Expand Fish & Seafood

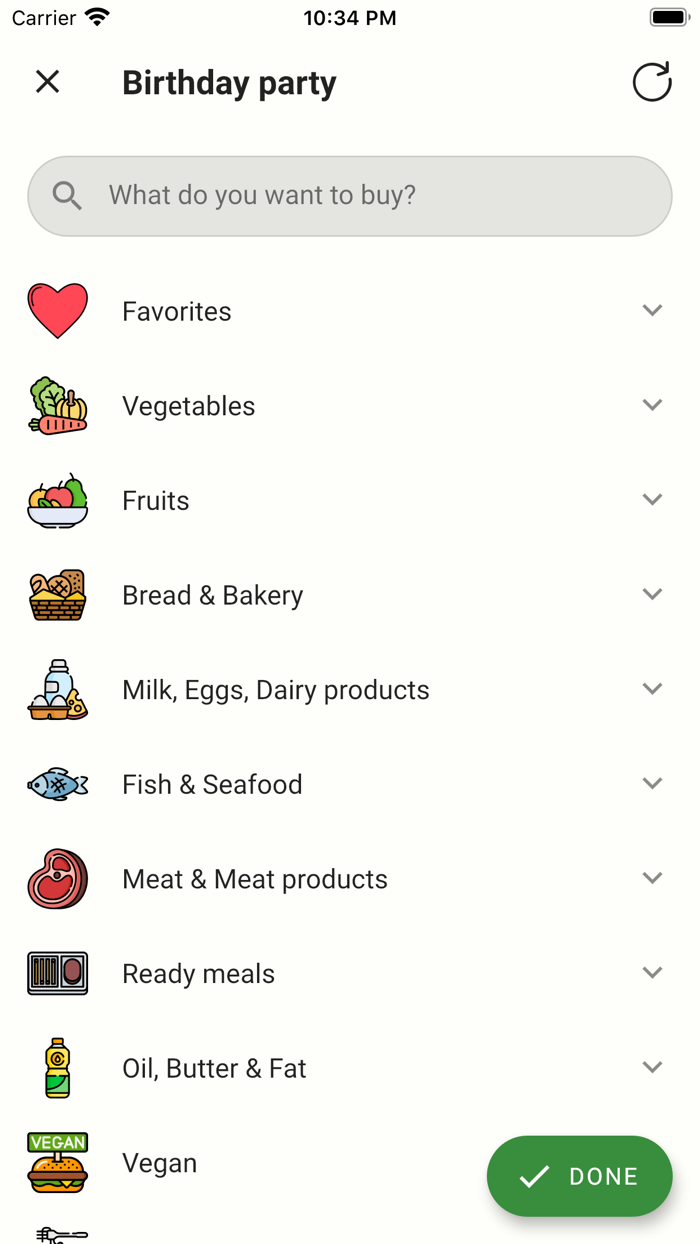(x=652, y=784)
